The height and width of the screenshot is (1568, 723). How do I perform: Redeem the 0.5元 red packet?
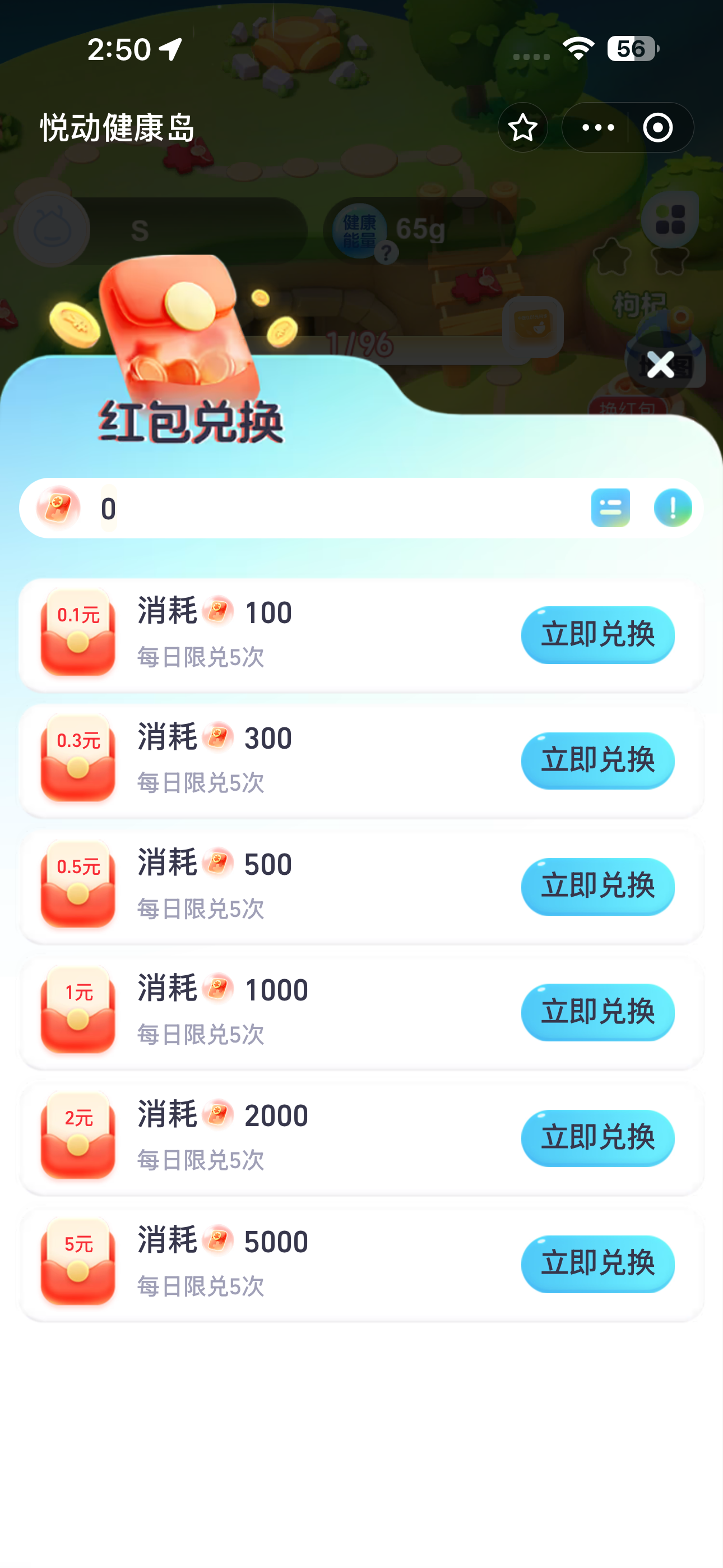click(597, 886)
